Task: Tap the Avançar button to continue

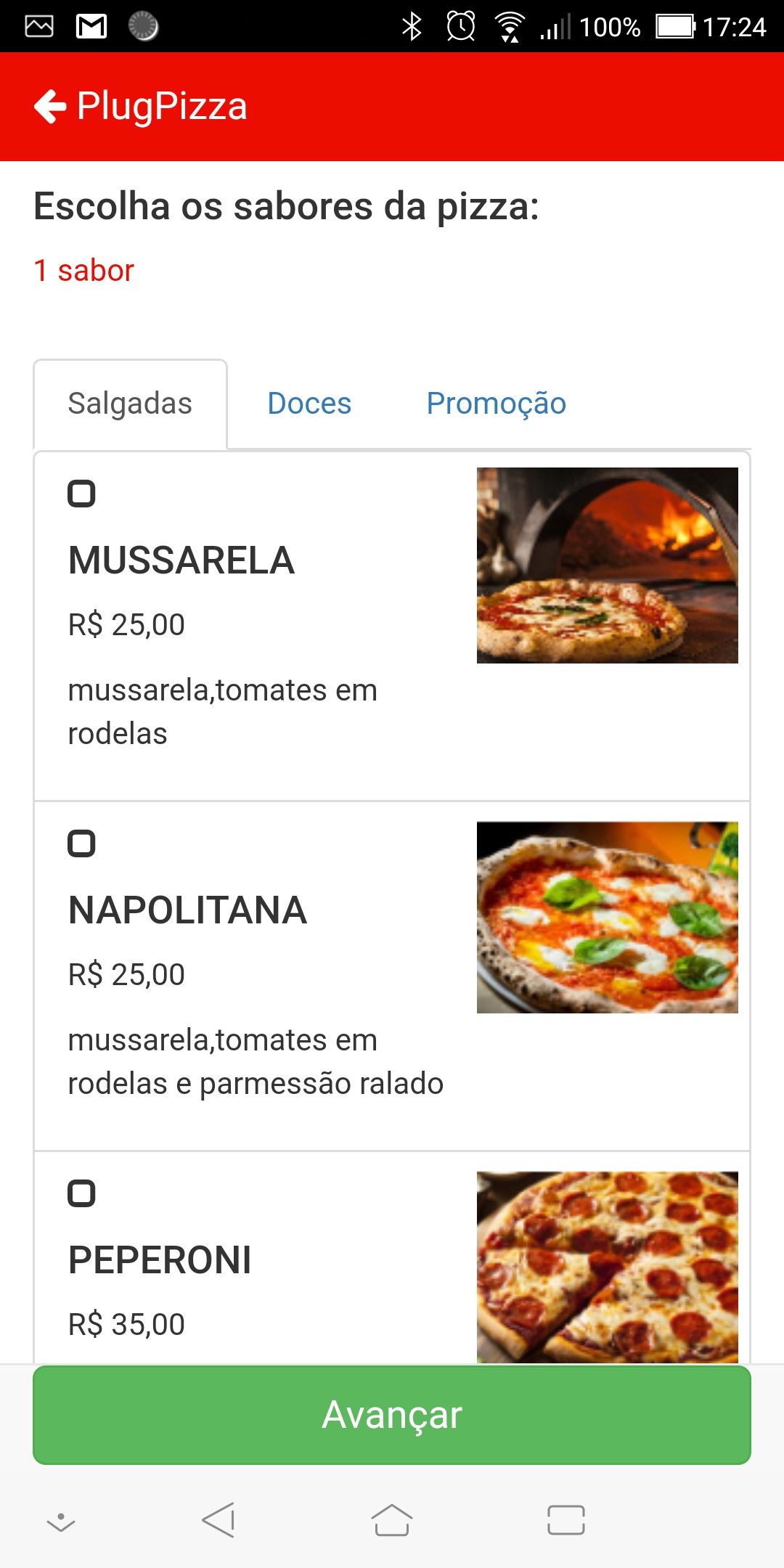Action: point(392,1415)
